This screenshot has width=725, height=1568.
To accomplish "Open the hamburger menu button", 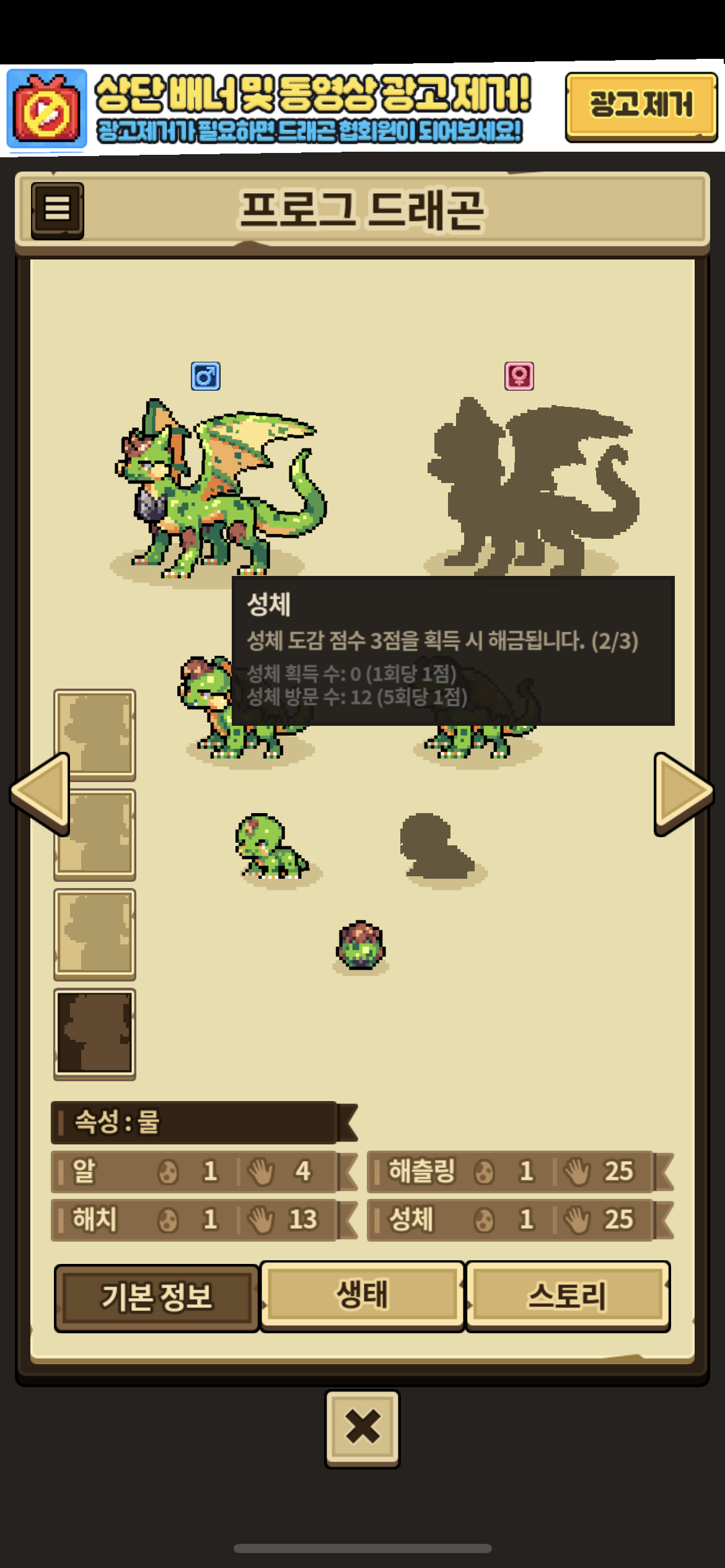I will [x=58, y=210].
